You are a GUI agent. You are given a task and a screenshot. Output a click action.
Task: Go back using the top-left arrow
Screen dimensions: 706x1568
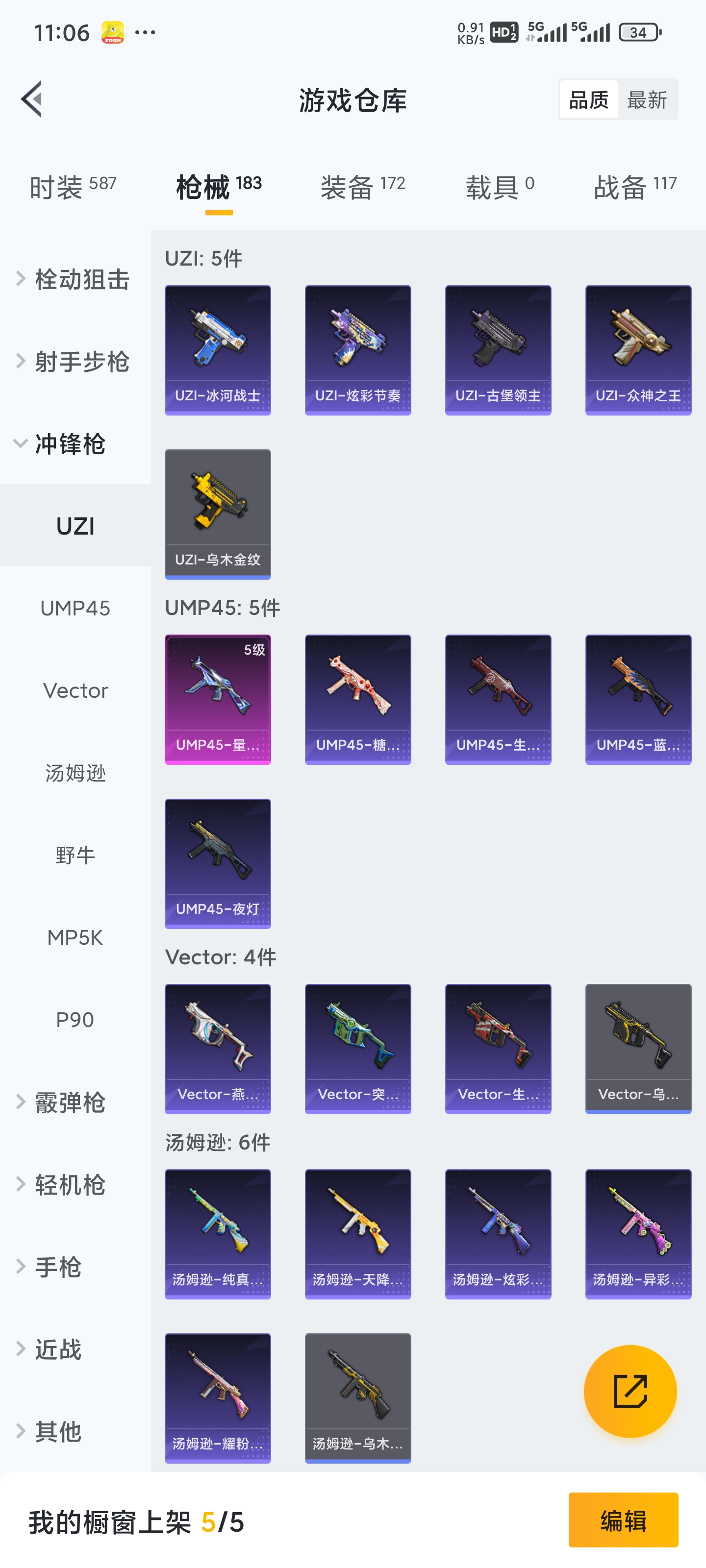tap(32, 98)
